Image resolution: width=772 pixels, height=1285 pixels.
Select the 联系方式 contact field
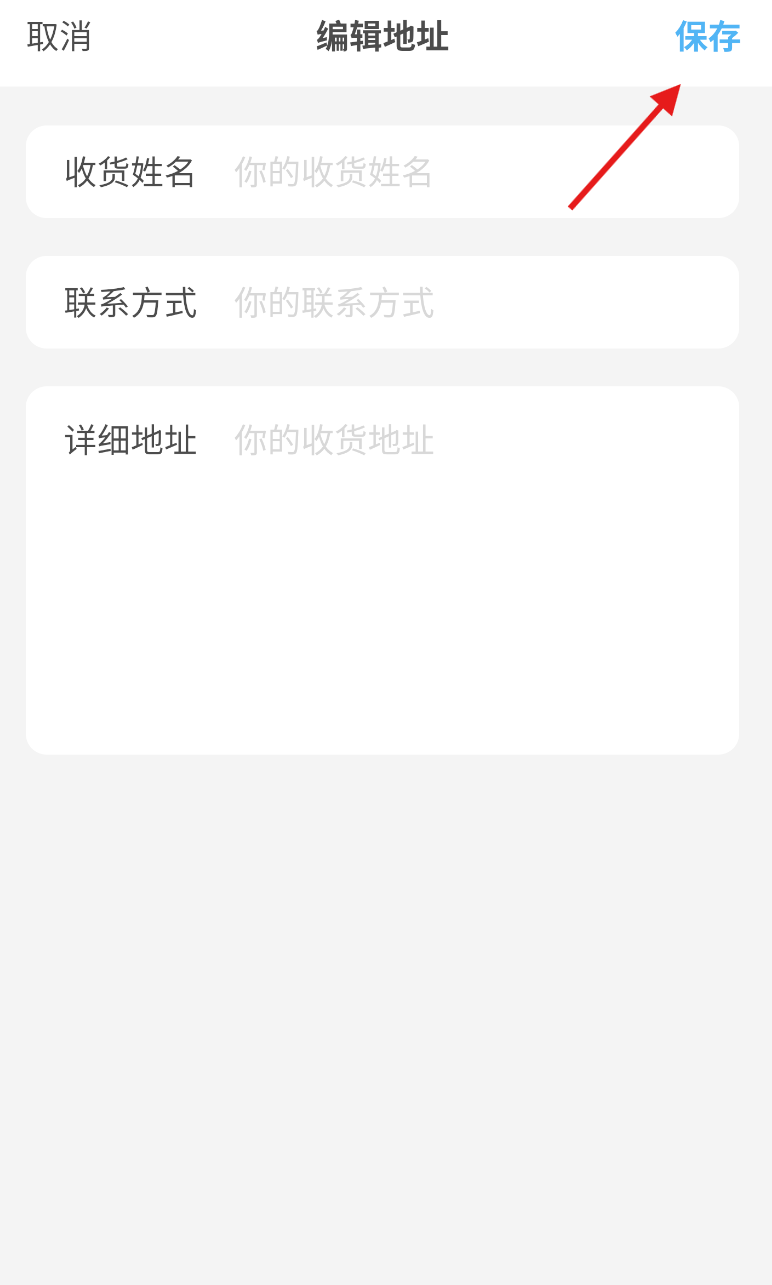(382, 302)
